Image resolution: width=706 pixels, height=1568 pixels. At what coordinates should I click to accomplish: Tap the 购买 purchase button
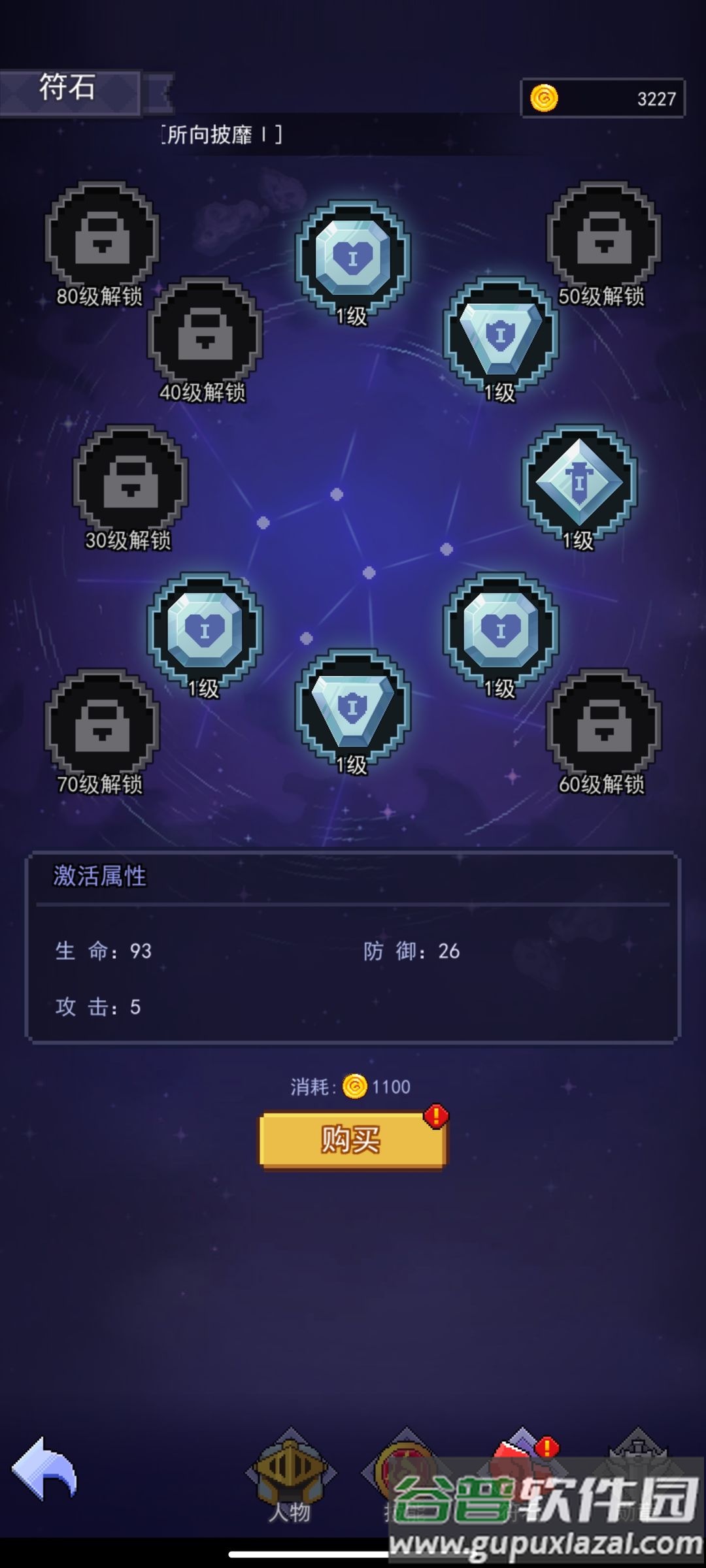(352, 1140)
